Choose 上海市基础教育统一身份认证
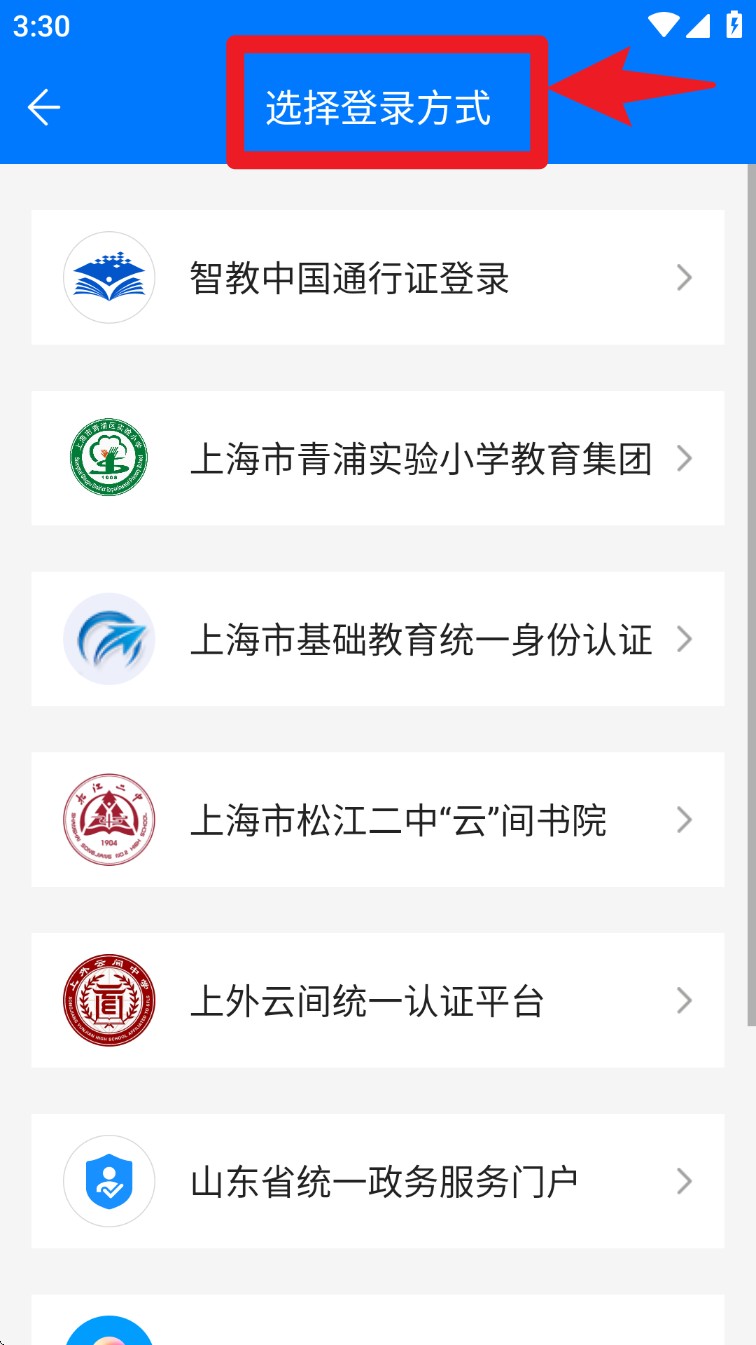This screenshot has width=756, height=1345. 377,640
